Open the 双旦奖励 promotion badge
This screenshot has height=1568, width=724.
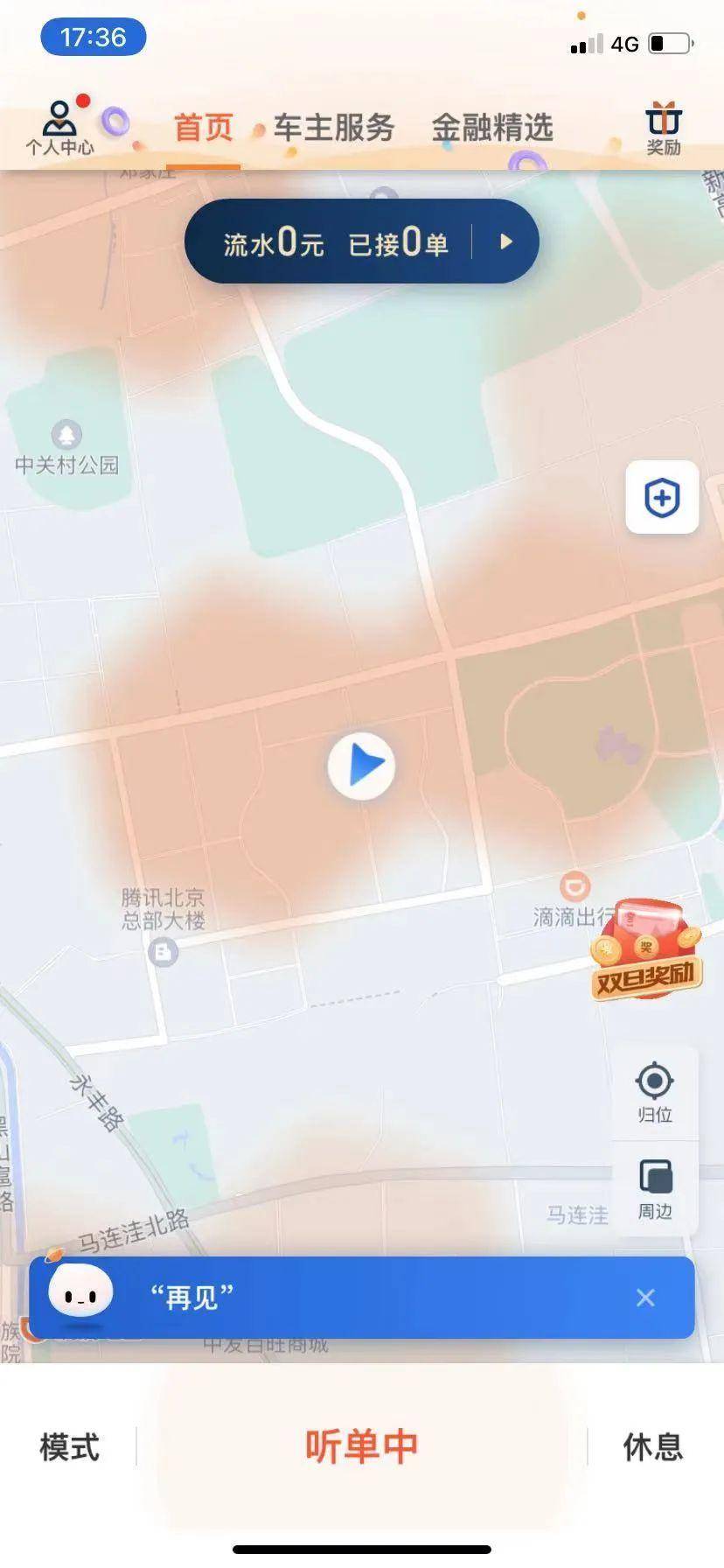pyautogui.click(x=646, y=952)
